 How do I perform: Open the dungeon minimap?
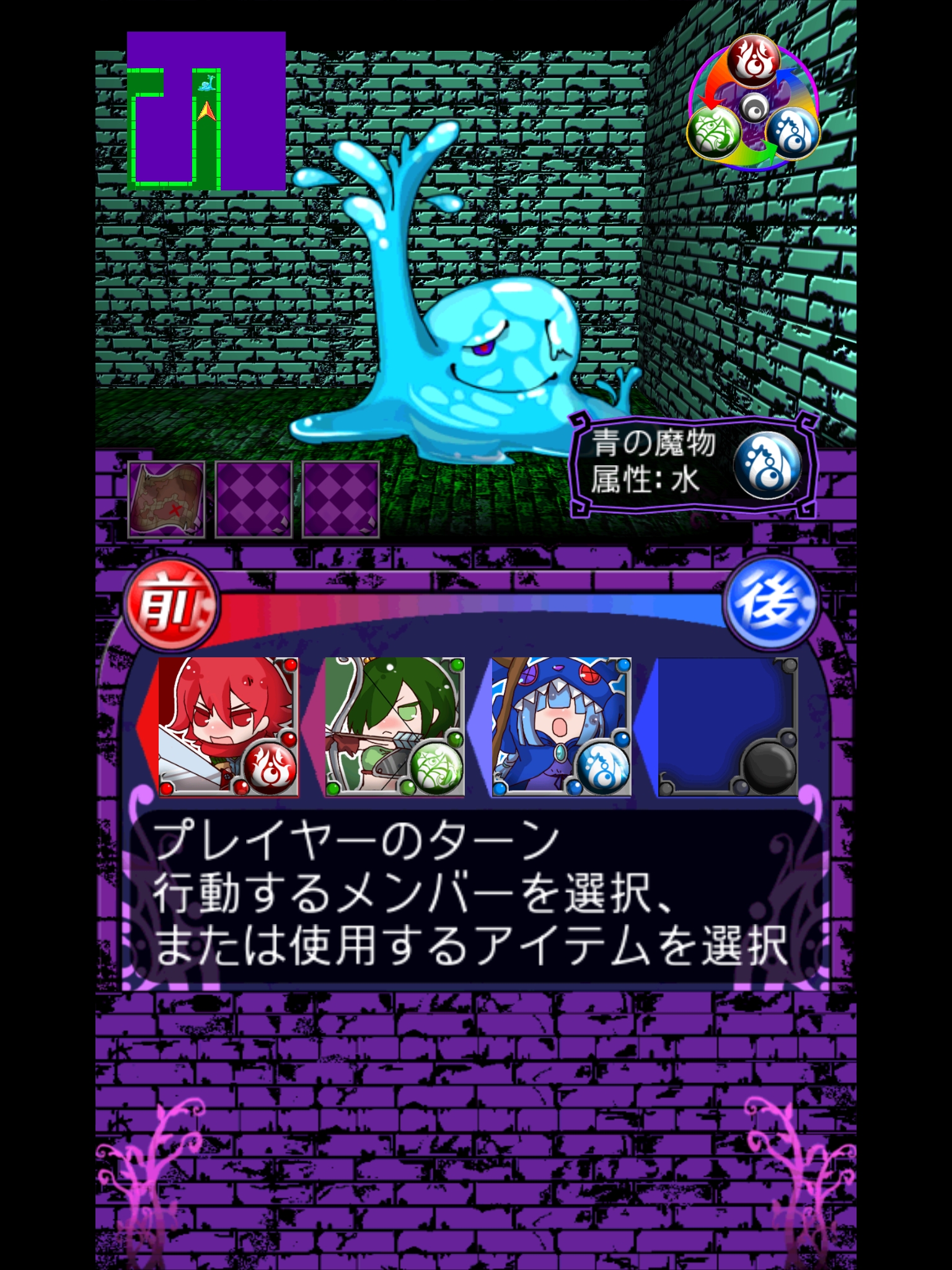[206, 111]
